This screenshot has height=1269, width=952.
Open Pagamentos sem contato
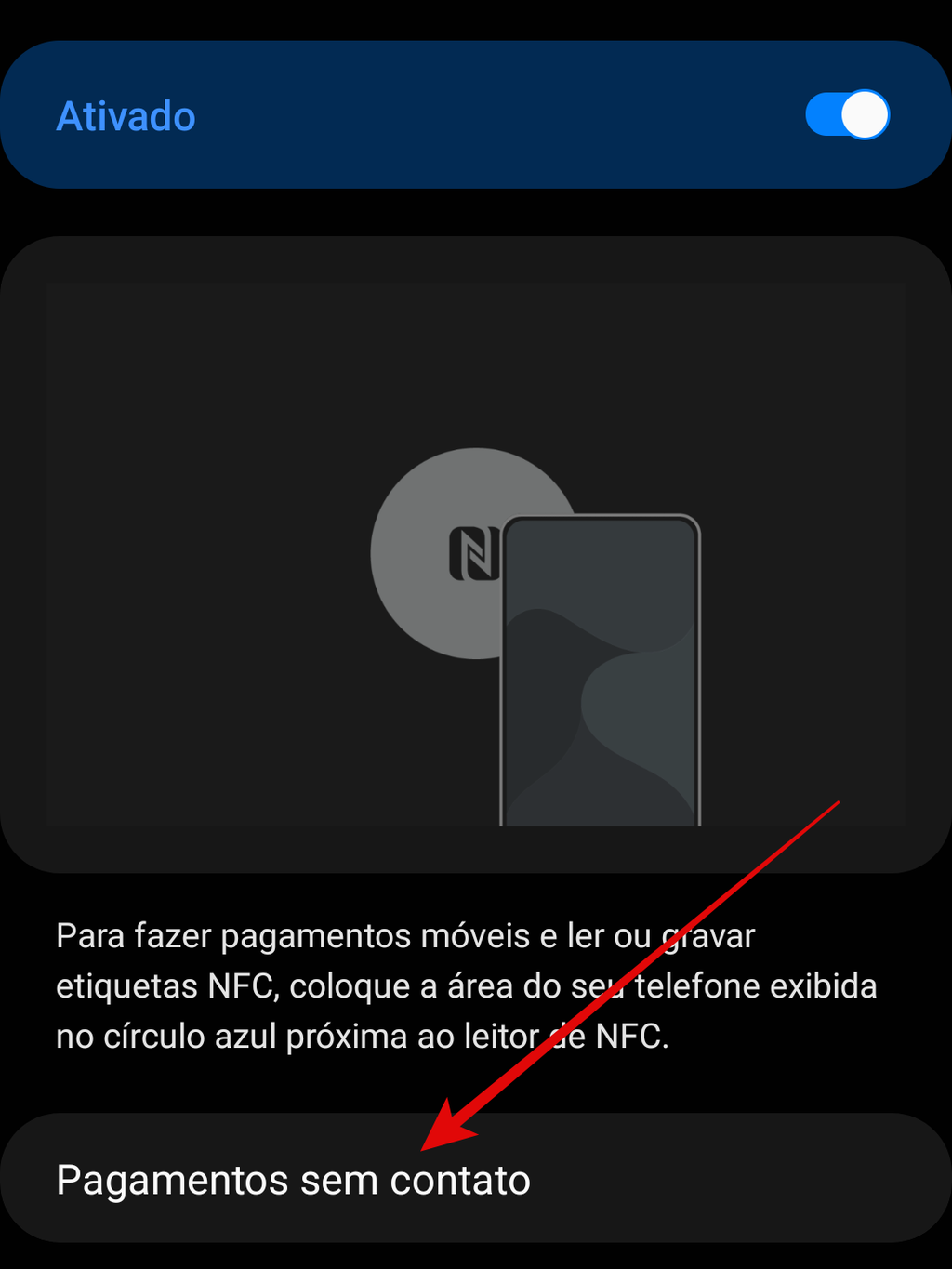pyautogui.click(x=293, y=1179)
